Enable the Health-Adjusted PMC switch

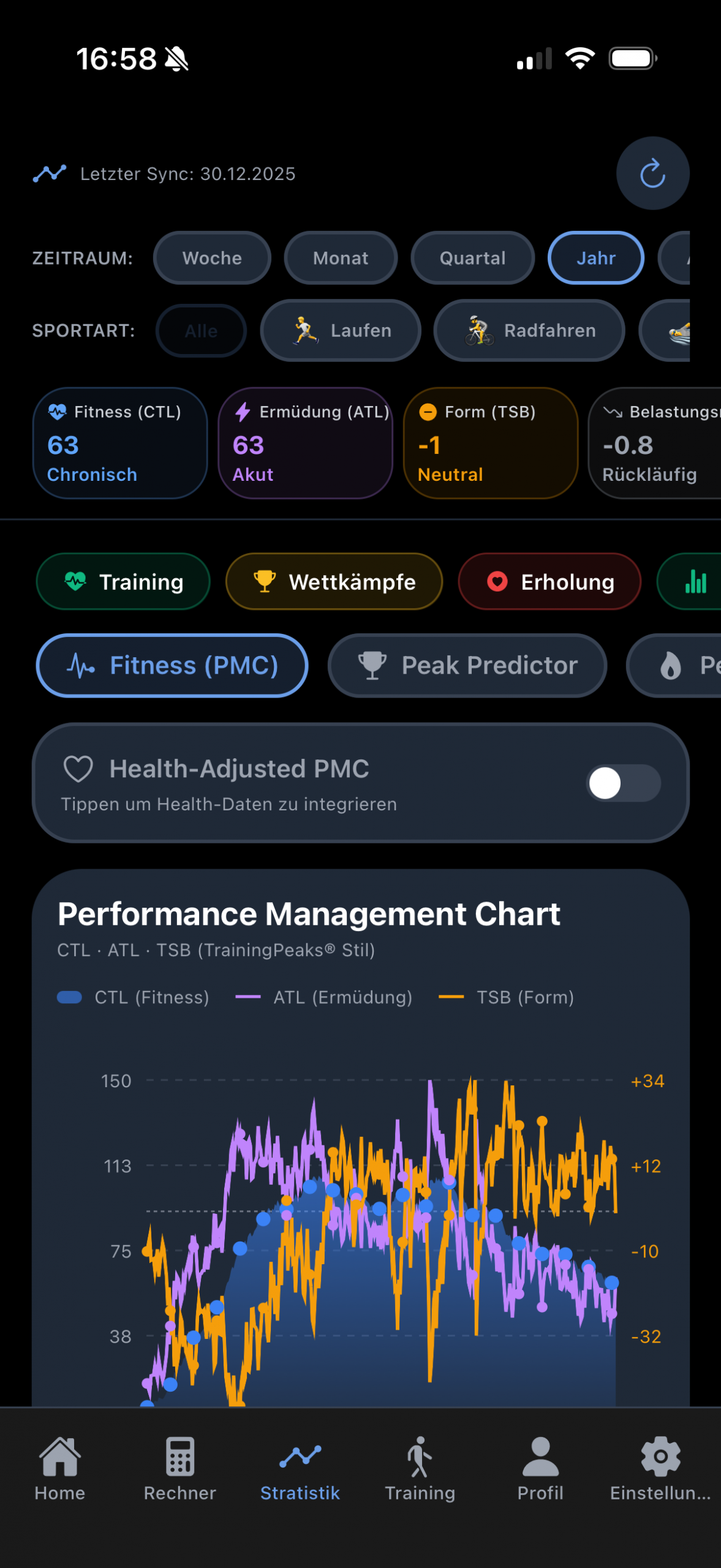coord(623,783)
